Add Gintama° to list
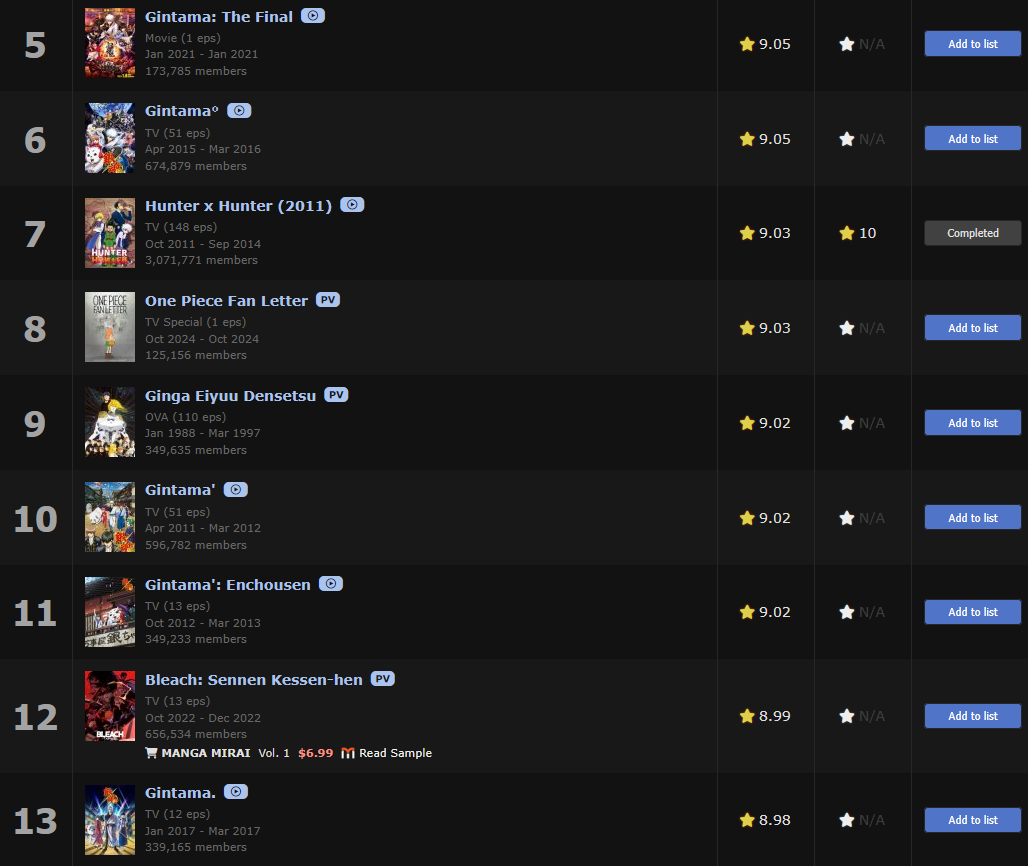This screenshot has width=1028, height=866. coord(972,139)
